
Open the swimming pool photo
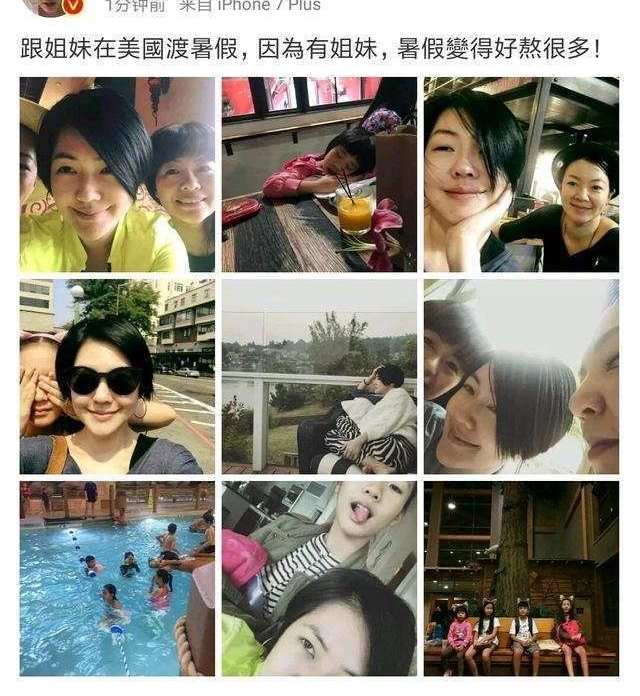click(x=117, y=578)
